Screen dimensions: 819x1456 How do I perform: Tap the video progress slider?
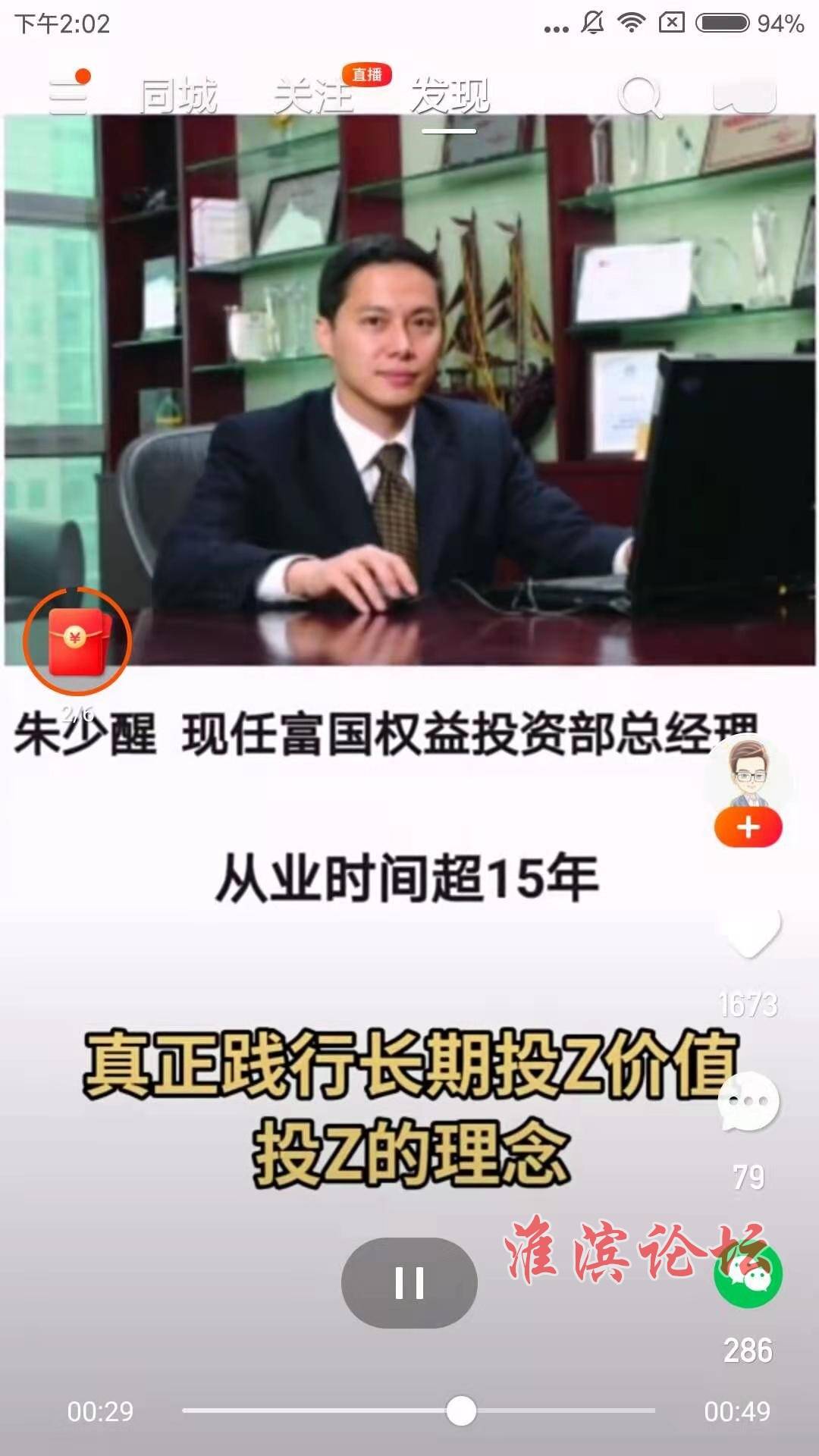461,1411
